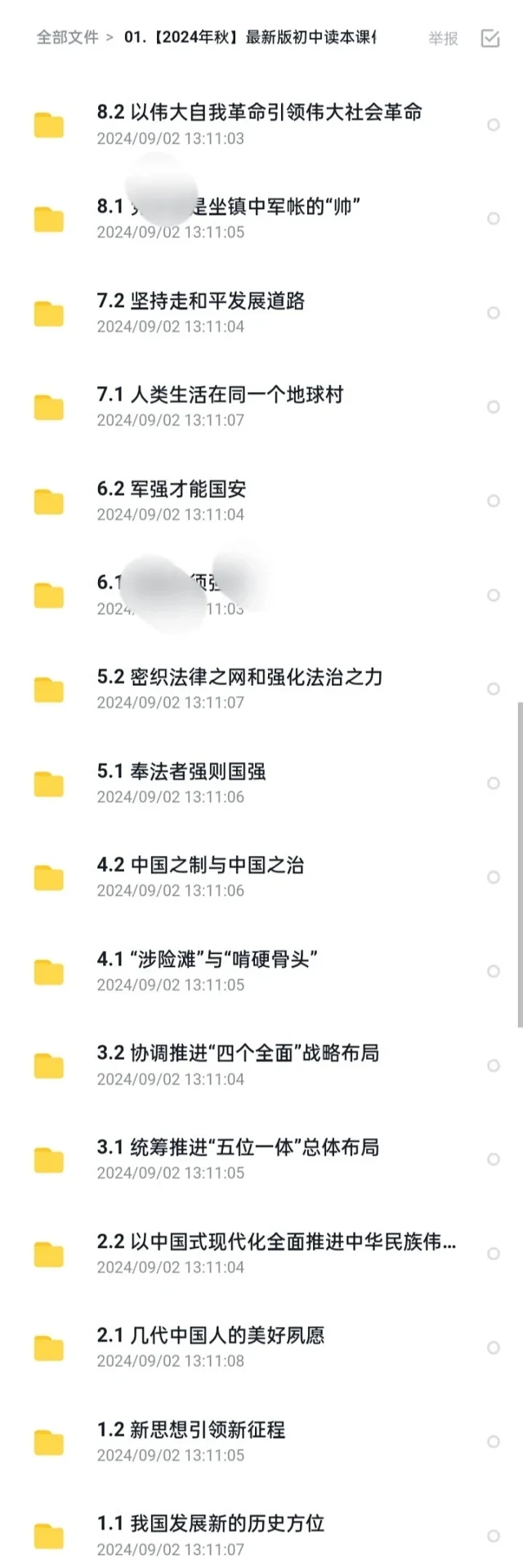Open folder 1.2 新思想引领新征程
523x1568 pixels.
tap(190, 1430)
